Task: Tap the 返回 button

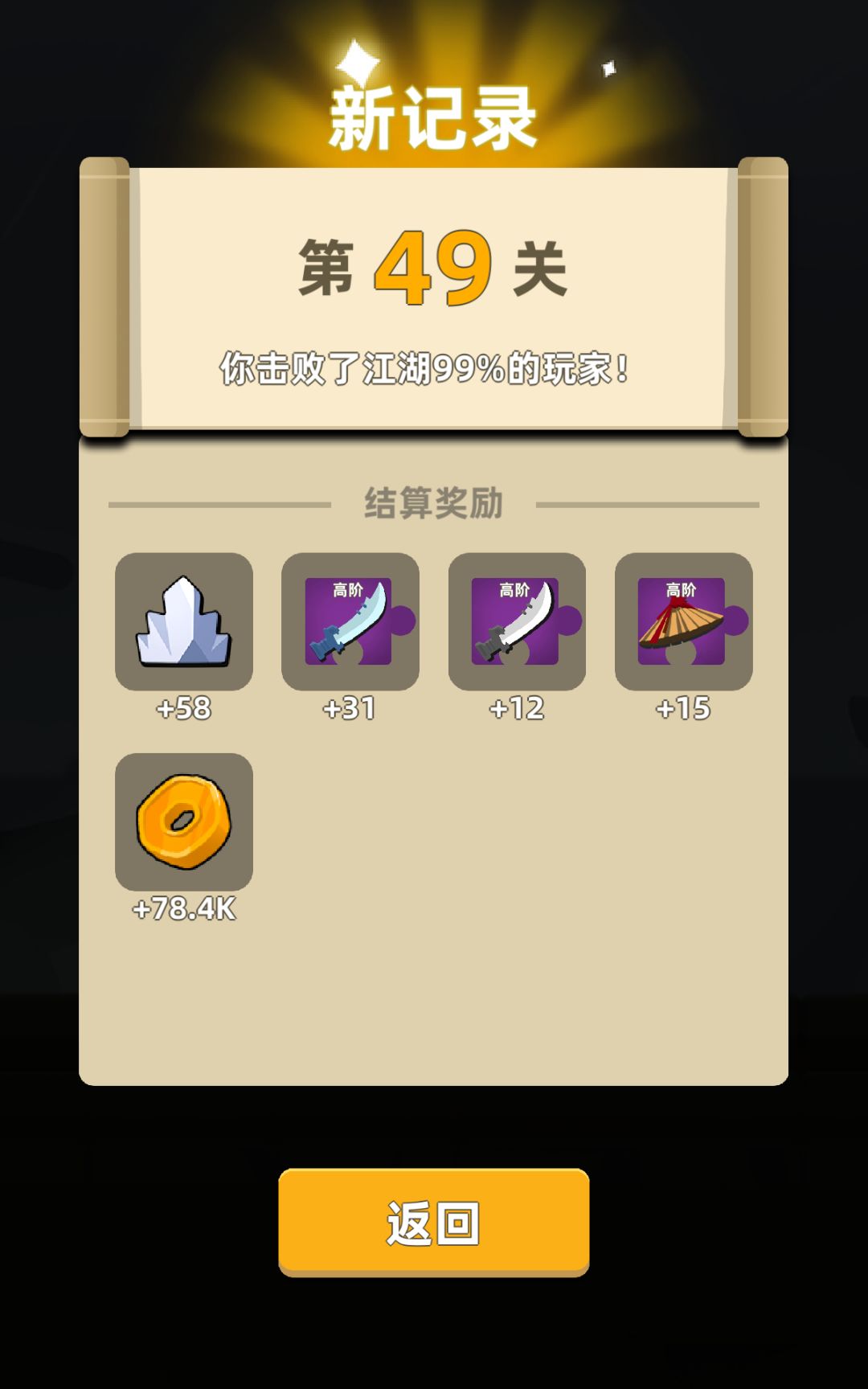Action: (433, 1222)
